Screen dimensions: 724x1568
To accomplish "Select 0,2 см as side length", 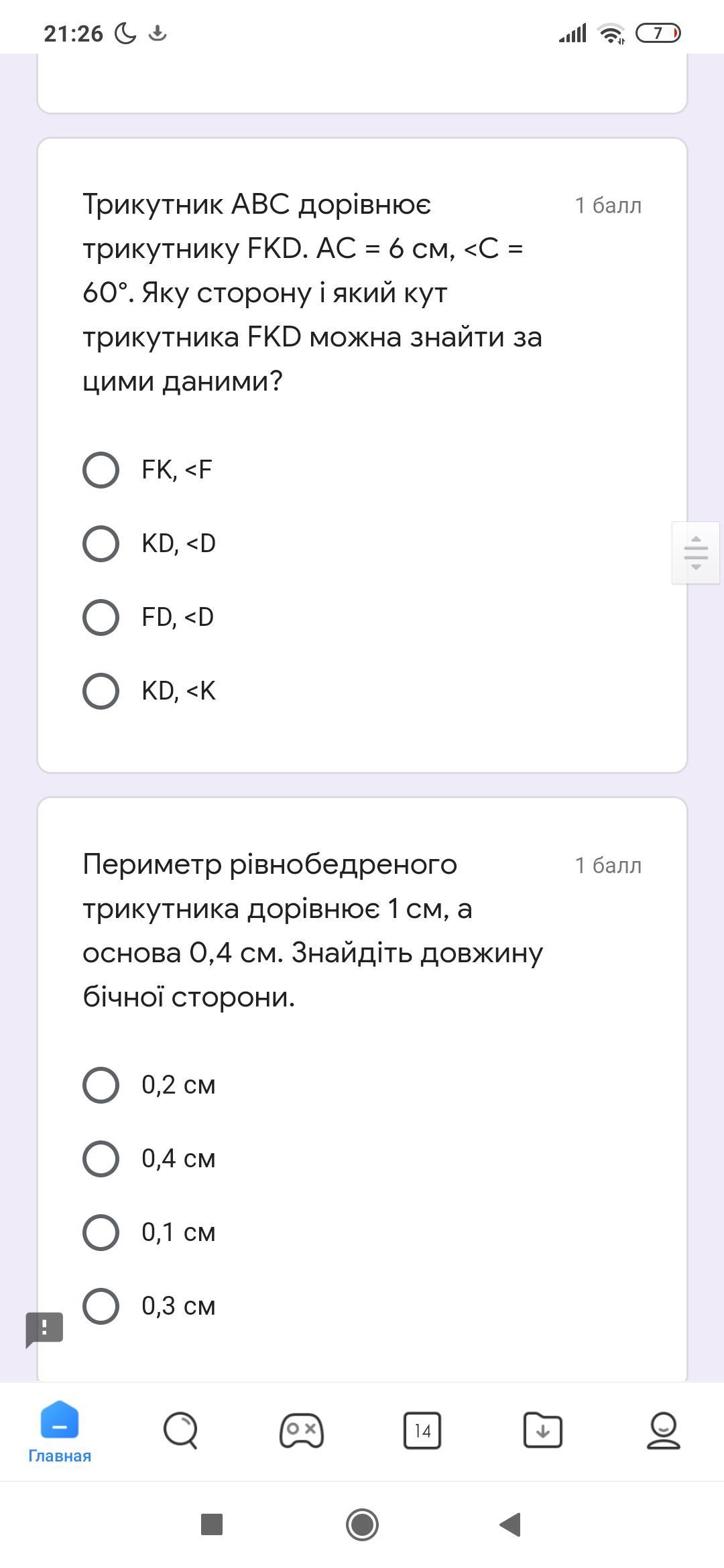I will point(101,1085).
